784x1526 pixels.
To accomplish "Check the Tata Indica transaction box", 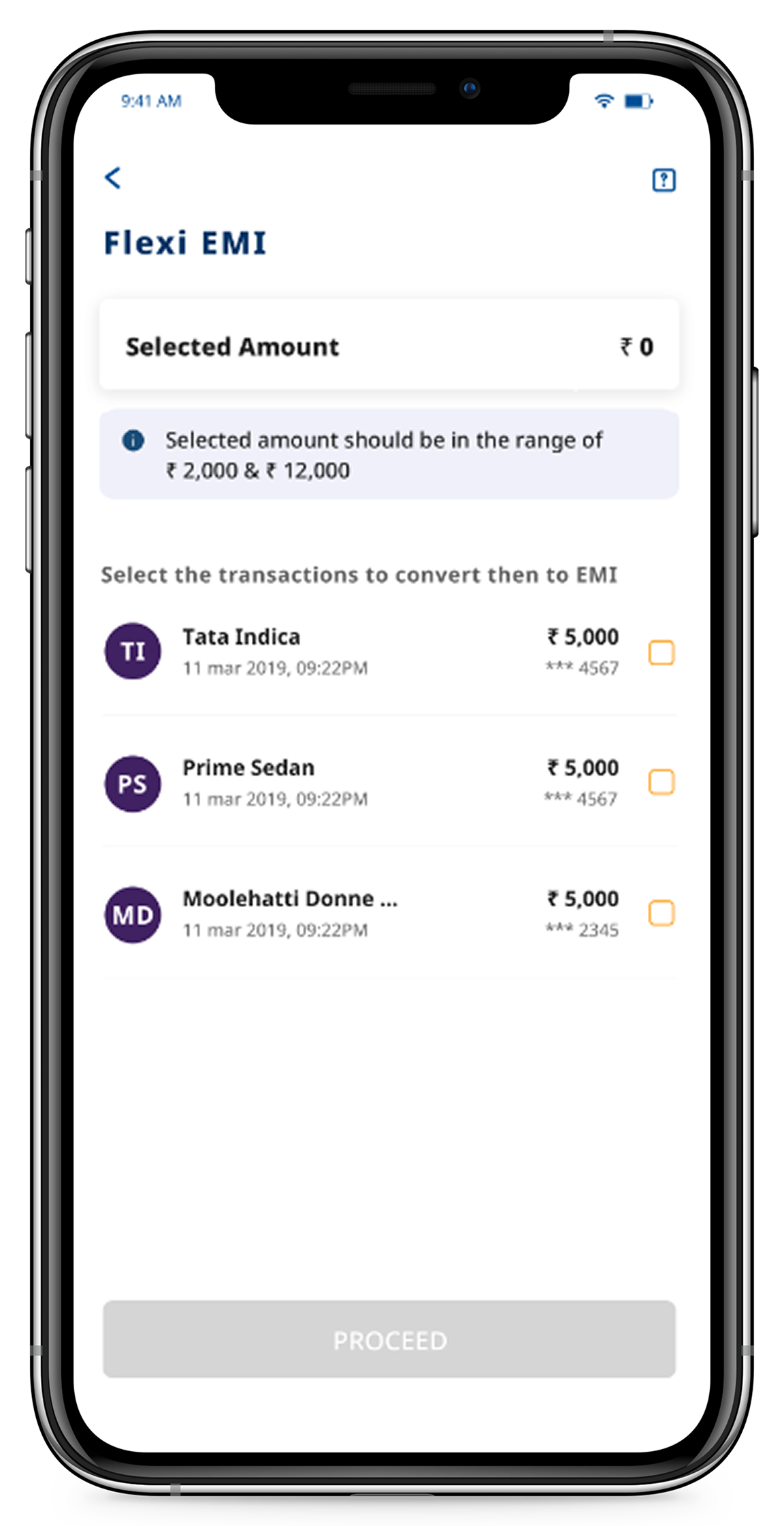I will click(x=661, y=652).
